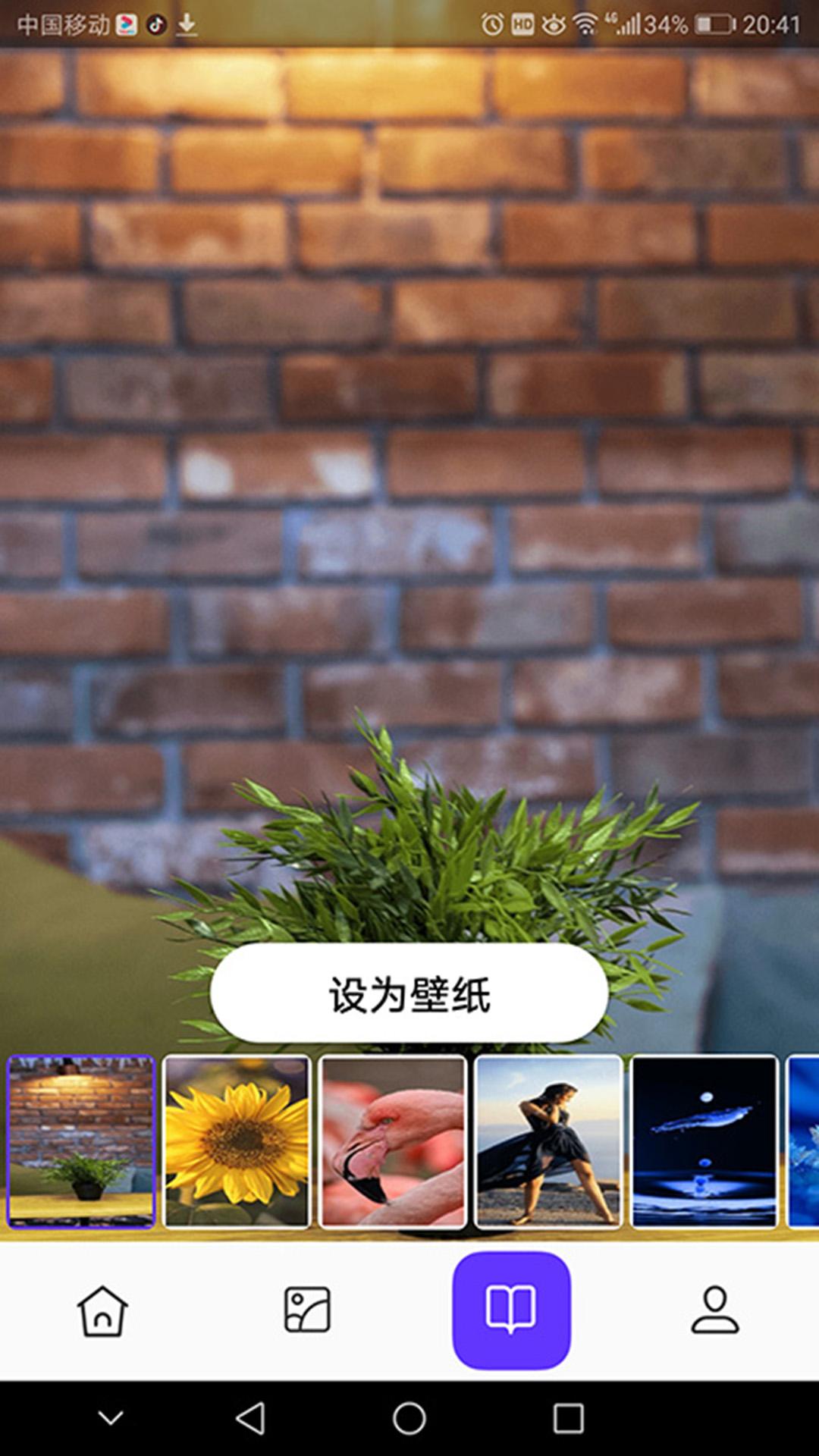Go to the home tab
Screen dimensions: 819x1456
[x=102, y=1310]
